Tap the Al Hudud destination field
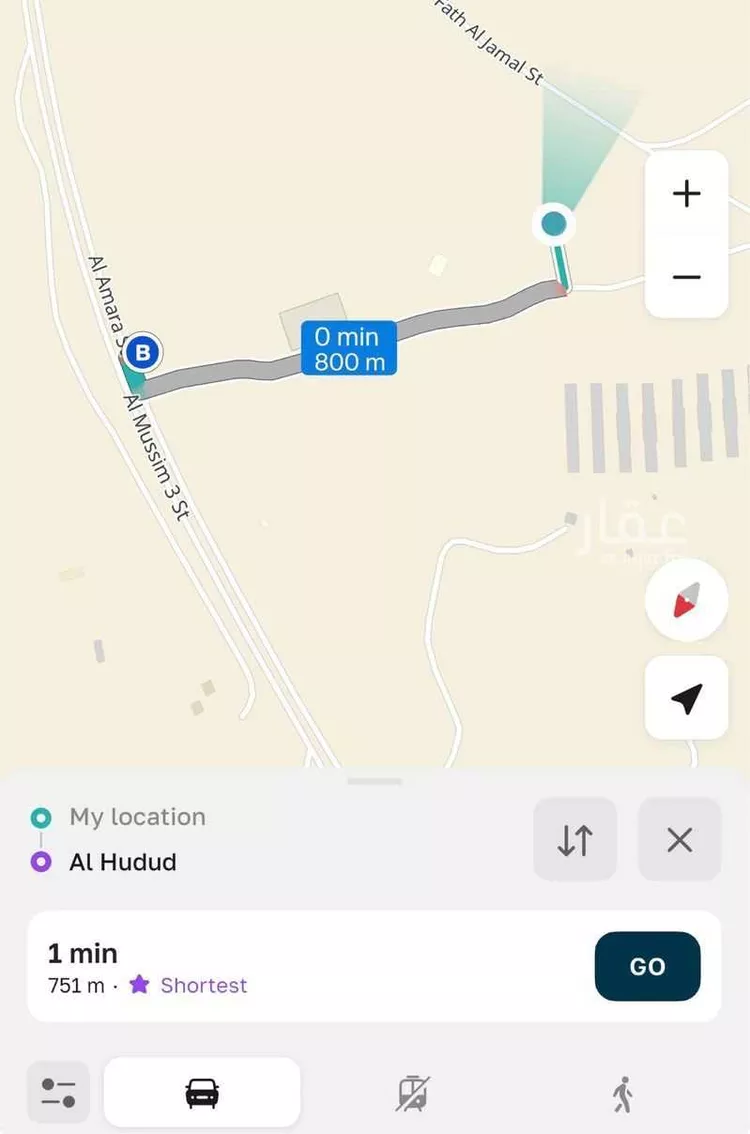750x1134 pixels. [x=121, y=862]
